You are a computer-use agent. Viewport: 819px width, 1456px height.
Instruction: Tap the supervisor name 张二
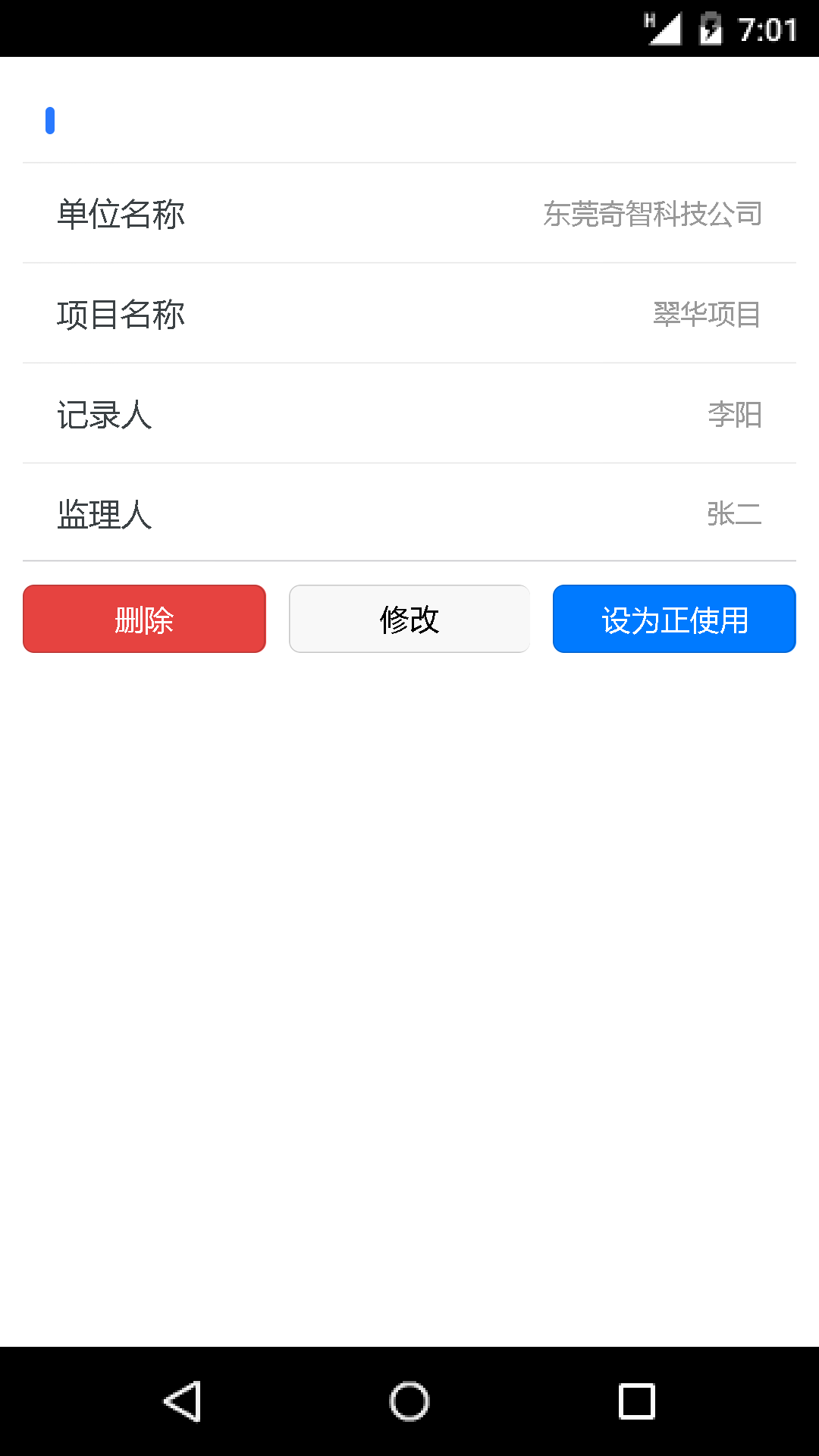point(734,515)
